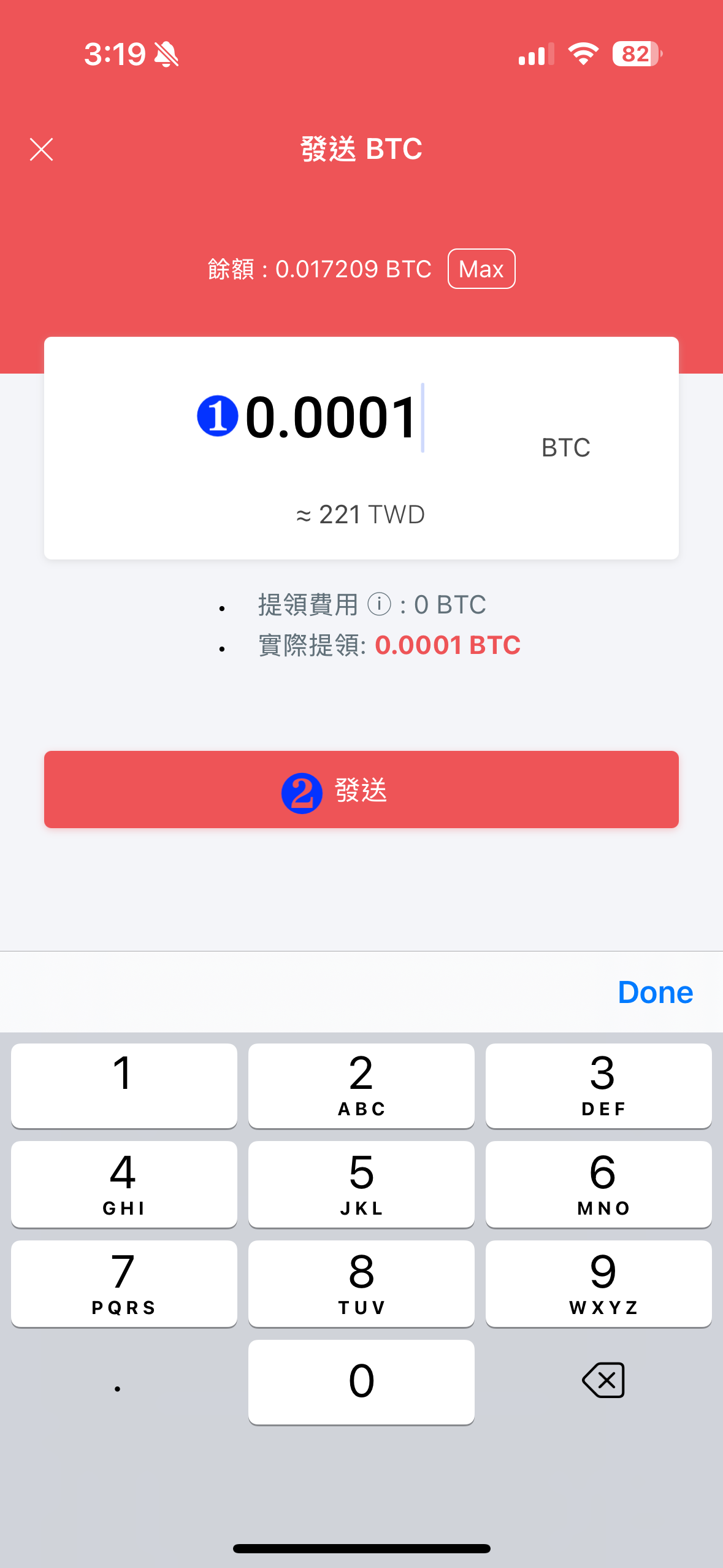Screen dimensions: 723x1568
Task: Close the Send BTC screen
Action: (42, 149)
